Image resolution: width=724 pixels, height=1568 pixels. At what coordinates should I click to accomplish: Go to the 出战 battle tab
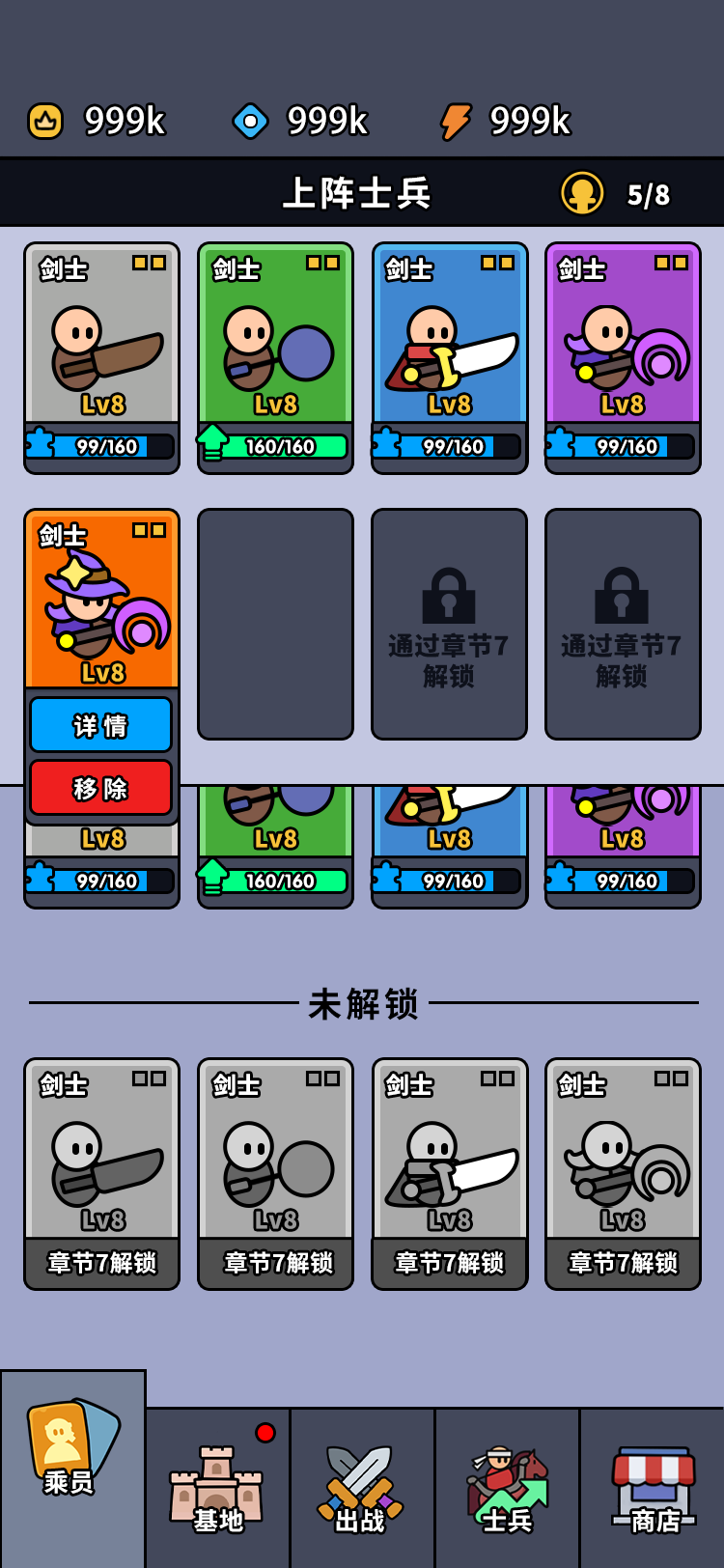tap(362, 1489)
